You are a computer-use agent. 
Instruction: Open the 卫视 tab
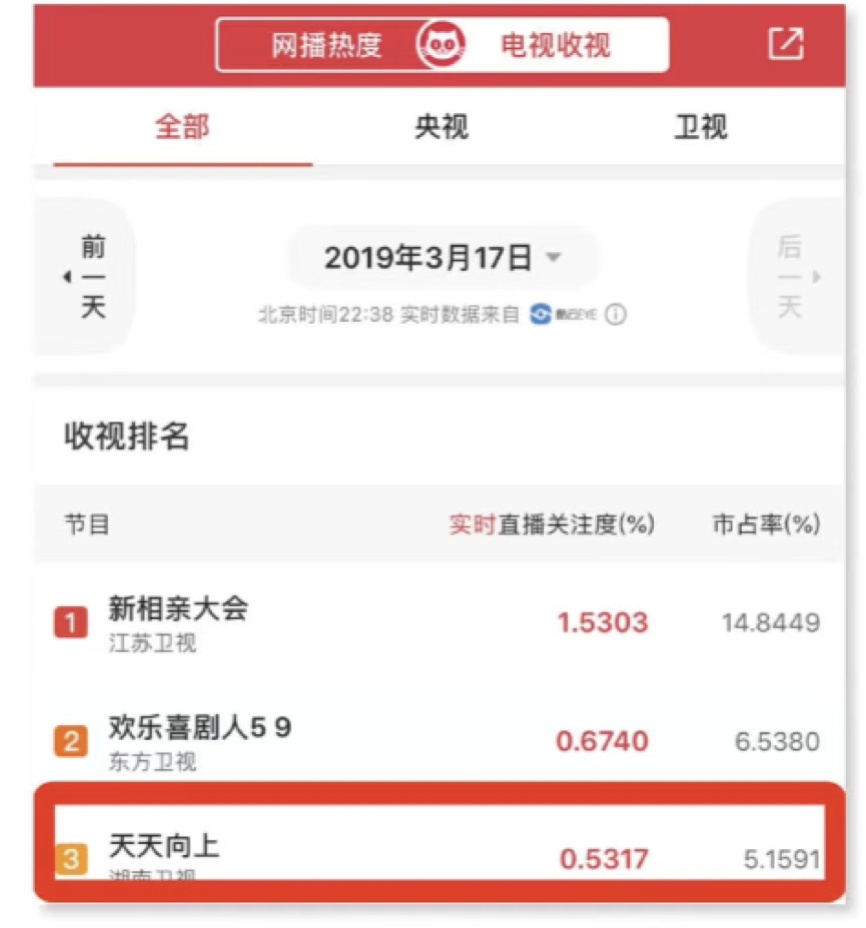[700, 127]
